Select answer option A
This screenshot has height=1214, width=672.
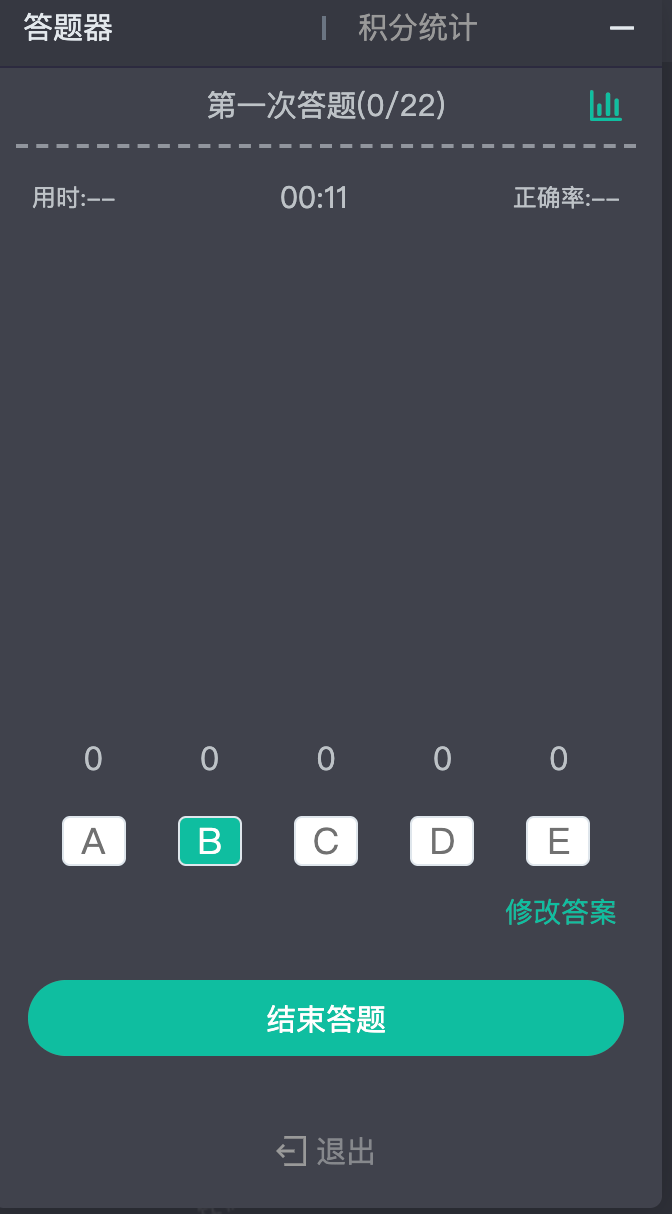point(94,841)
